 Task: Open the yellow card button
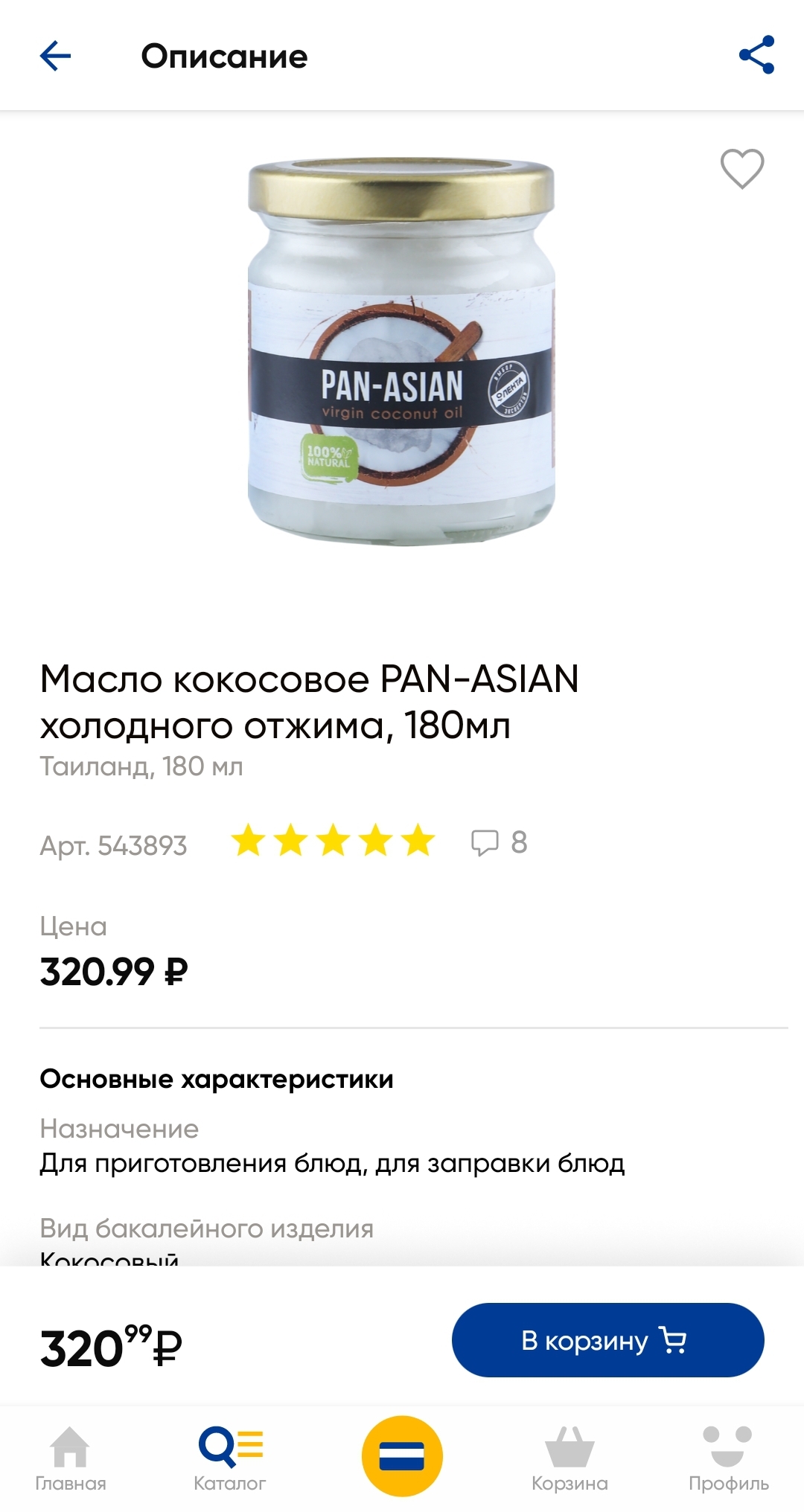click(402, 1455)
